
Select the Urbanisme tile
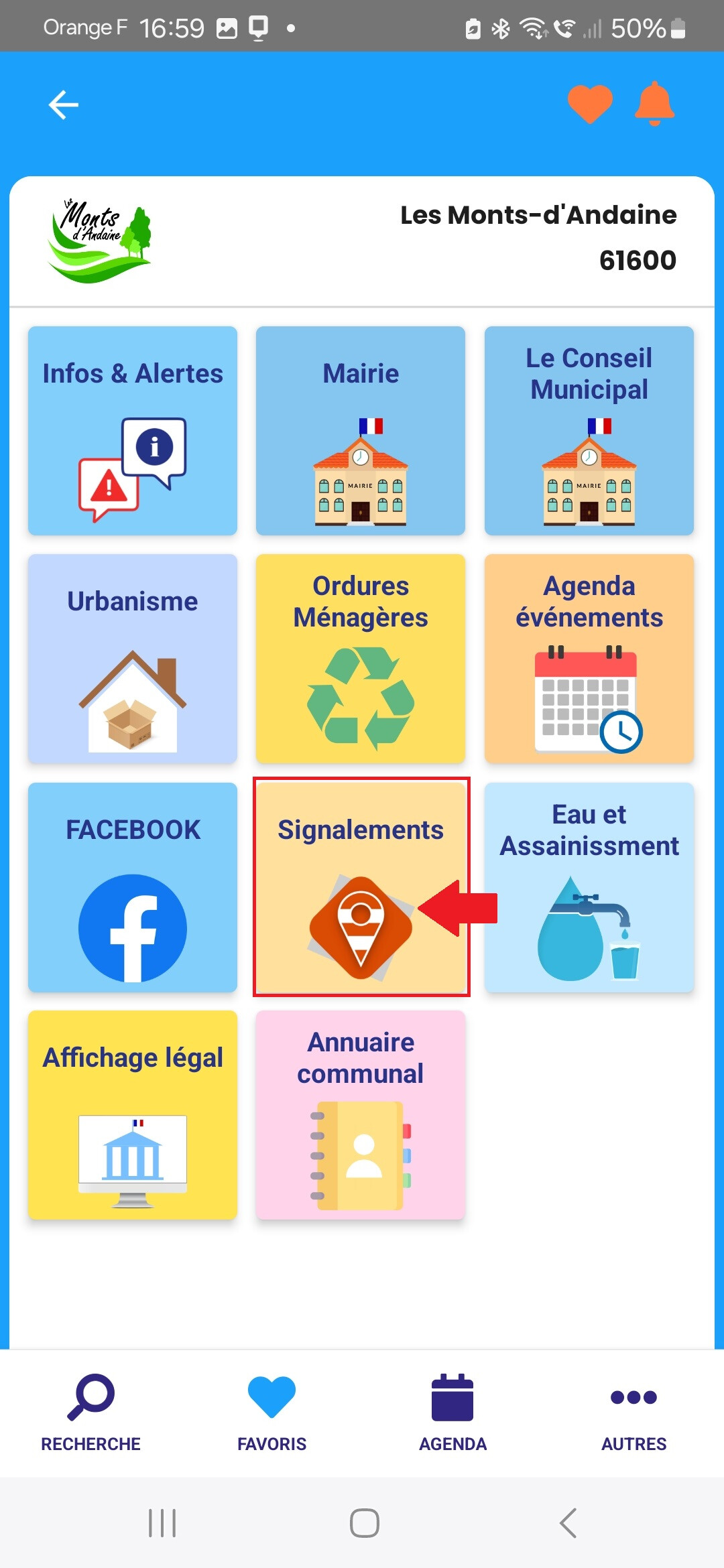[133, 659]
